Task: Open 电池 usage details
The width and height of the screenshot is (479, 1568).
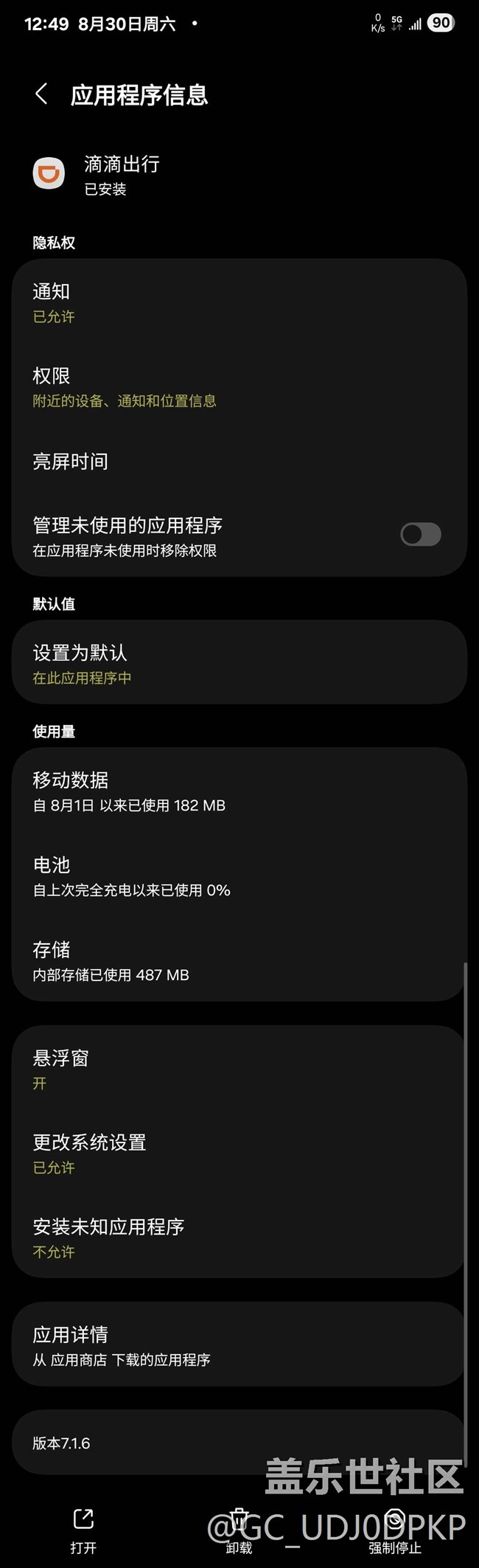Action: coord(239,876)
